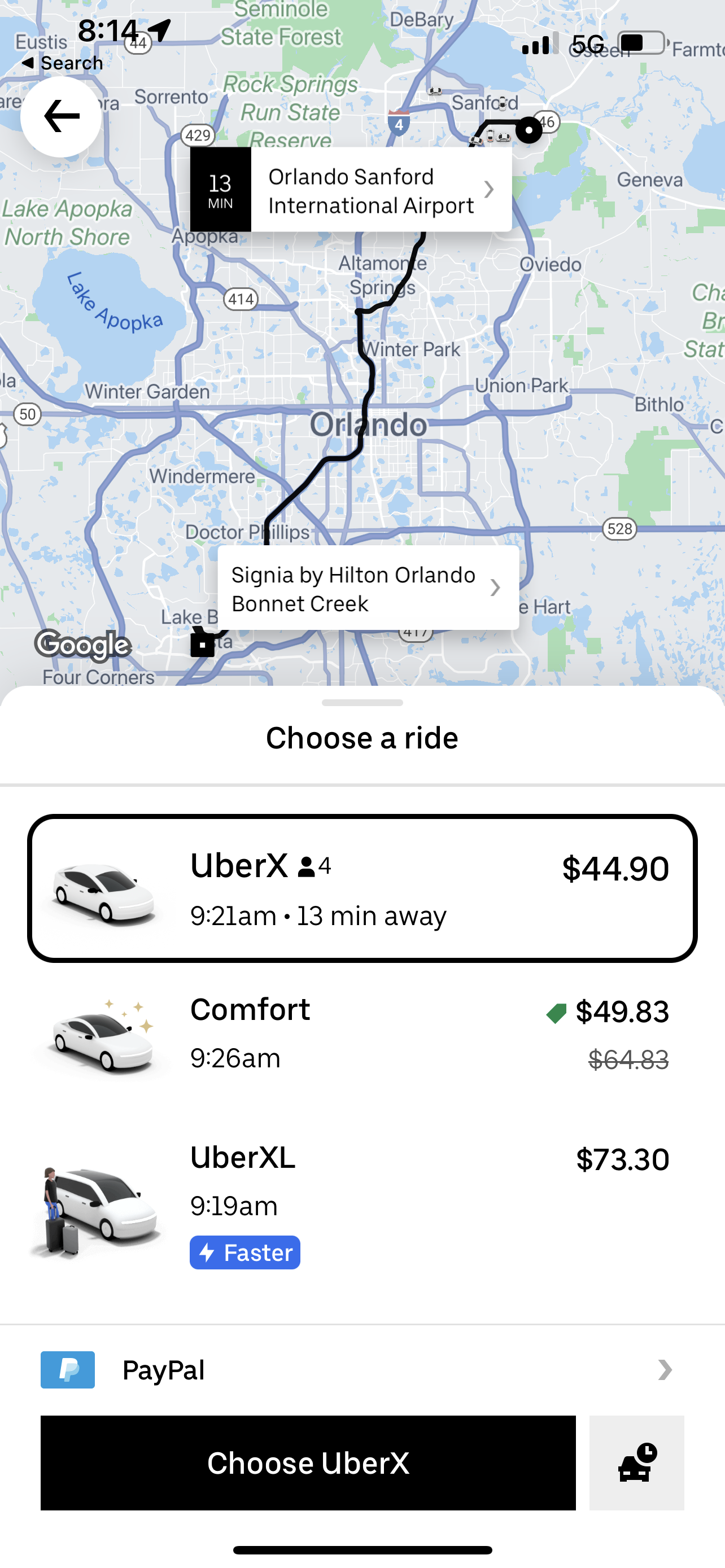The image size is (725, 1568).
Task: Expand the Choose a ride sheet handle
Action: [362, 702]
